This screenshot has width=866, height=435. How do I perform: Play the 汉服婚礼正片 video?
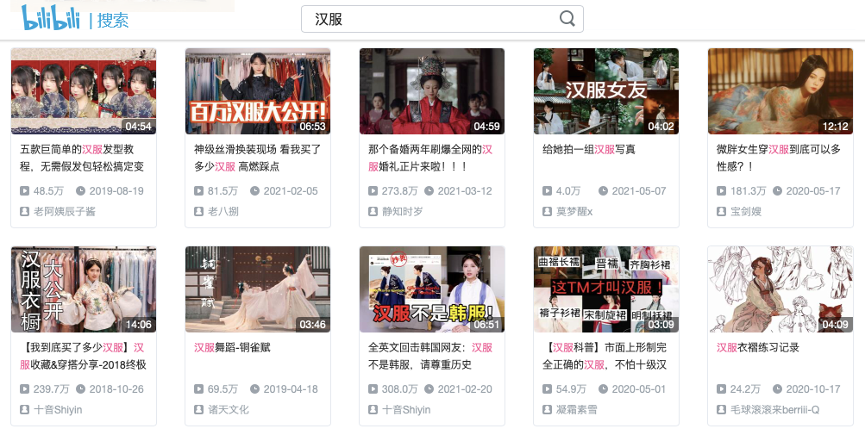click(x=431, y=91)
